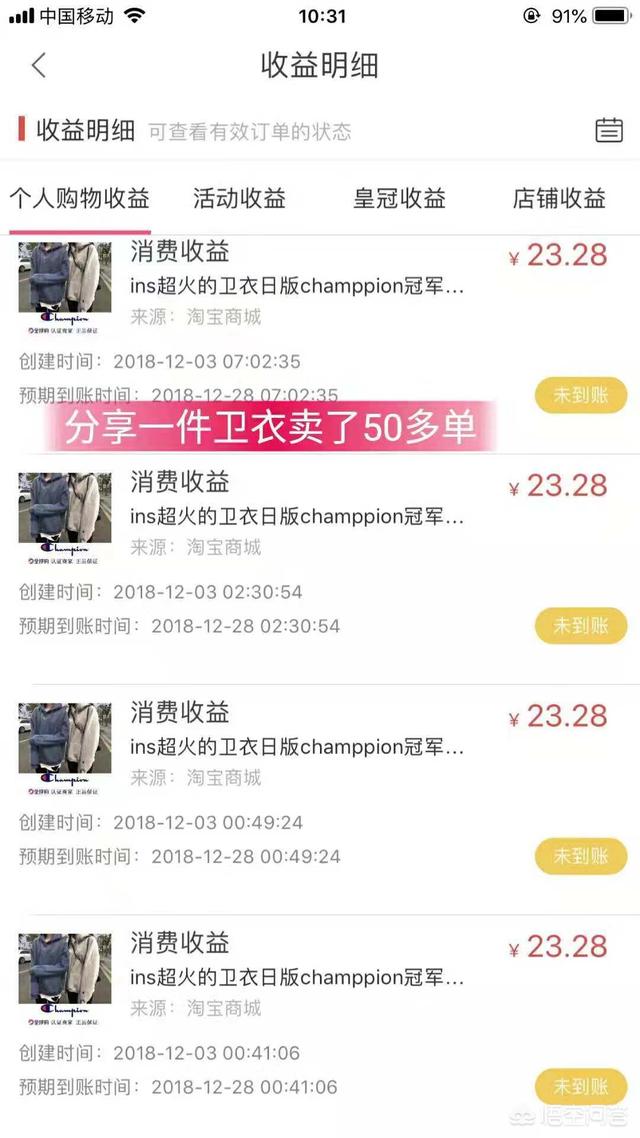Select the 皇冠收益 tab
The image size is (640, 1138).
pyautogui.click(x=399, y=198)
